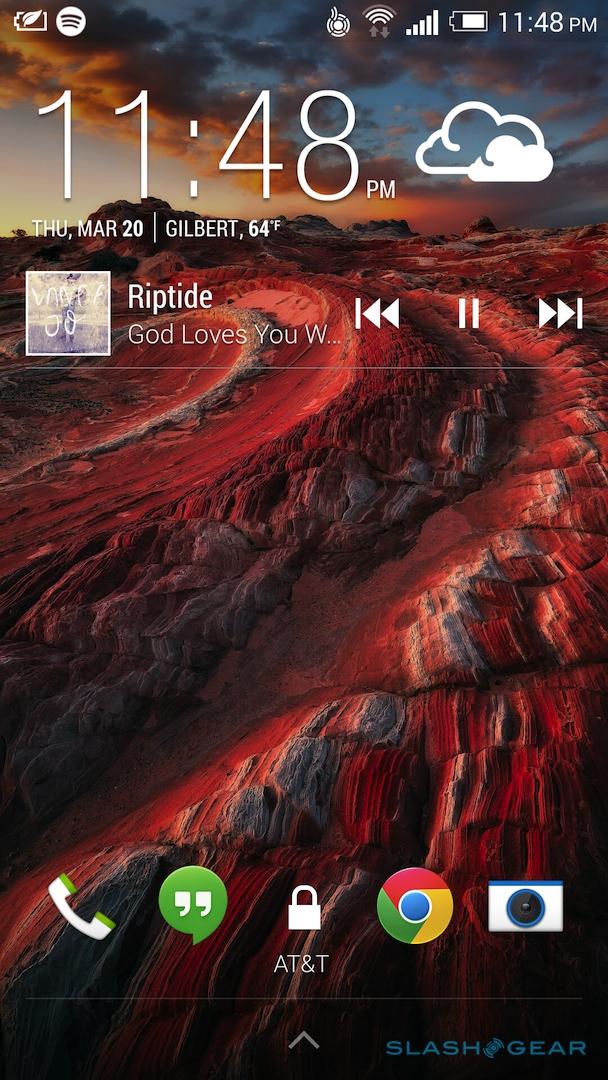This screenshot has width=608, height=1080.
Task: Tap the up chevron at the bottom
Action: 303,1041
